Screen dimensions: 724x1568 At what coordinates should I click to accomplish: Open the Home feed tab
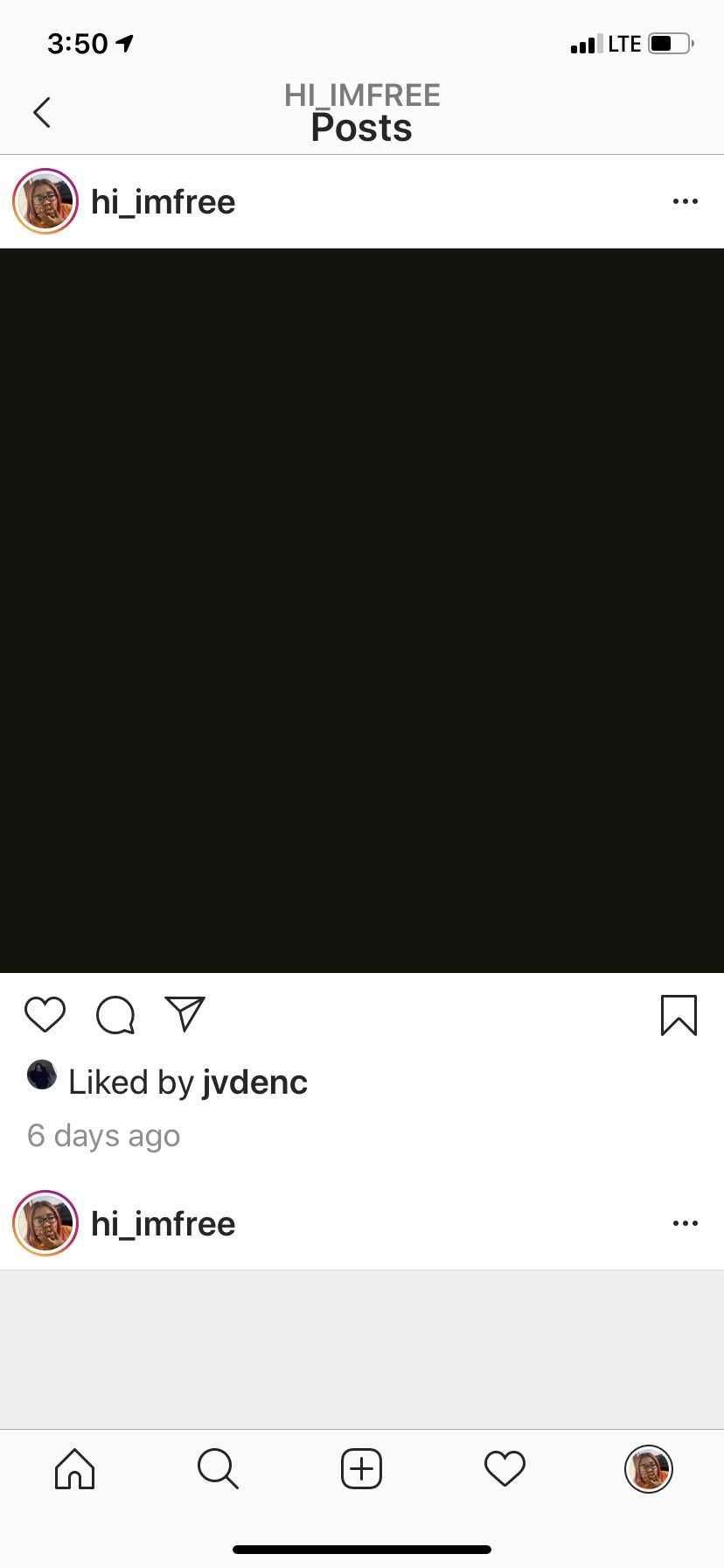74,1468
